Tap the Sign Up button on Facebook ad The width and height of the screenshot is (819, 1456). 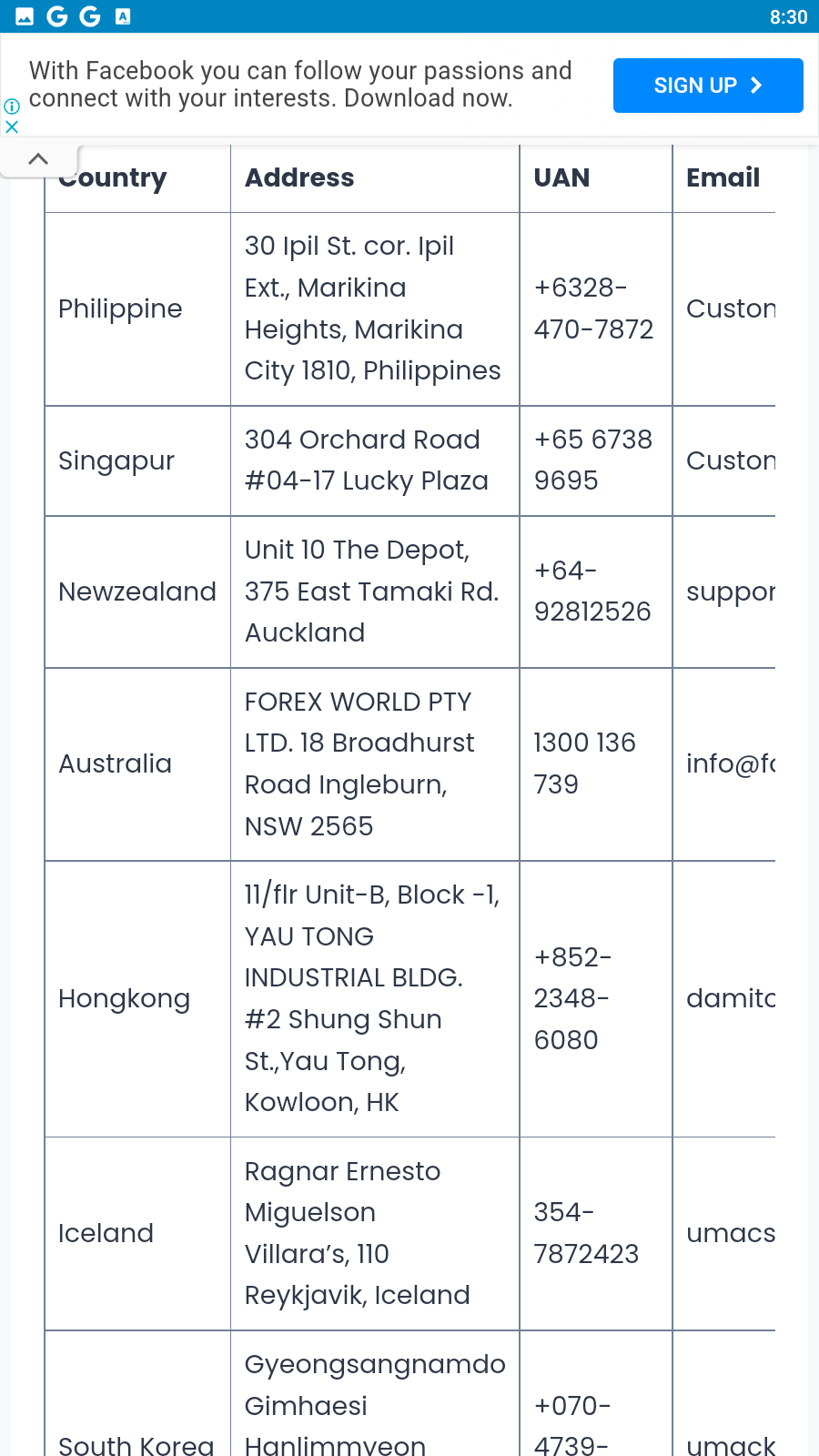708,86
